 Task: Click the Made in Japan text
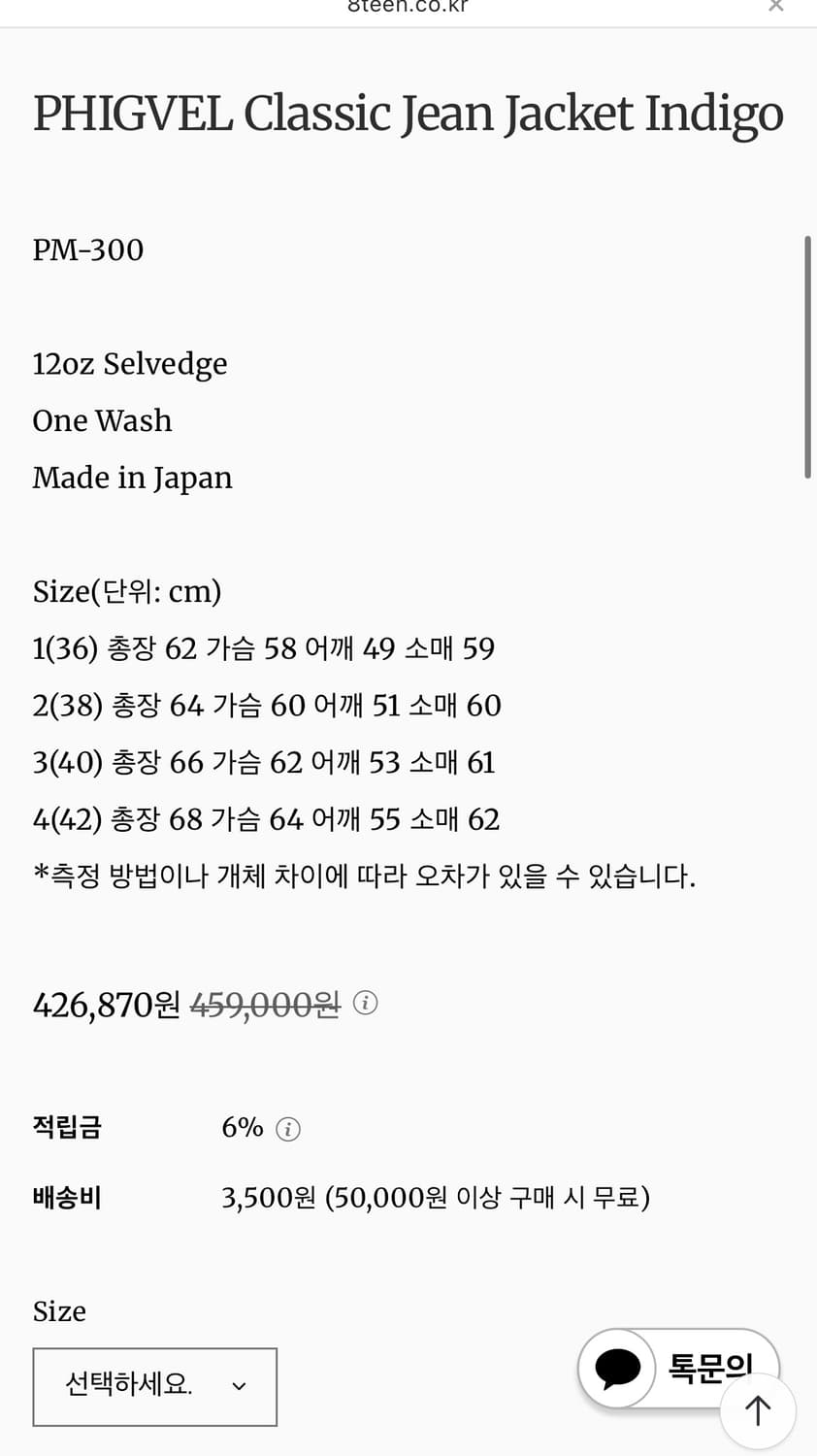133,478
